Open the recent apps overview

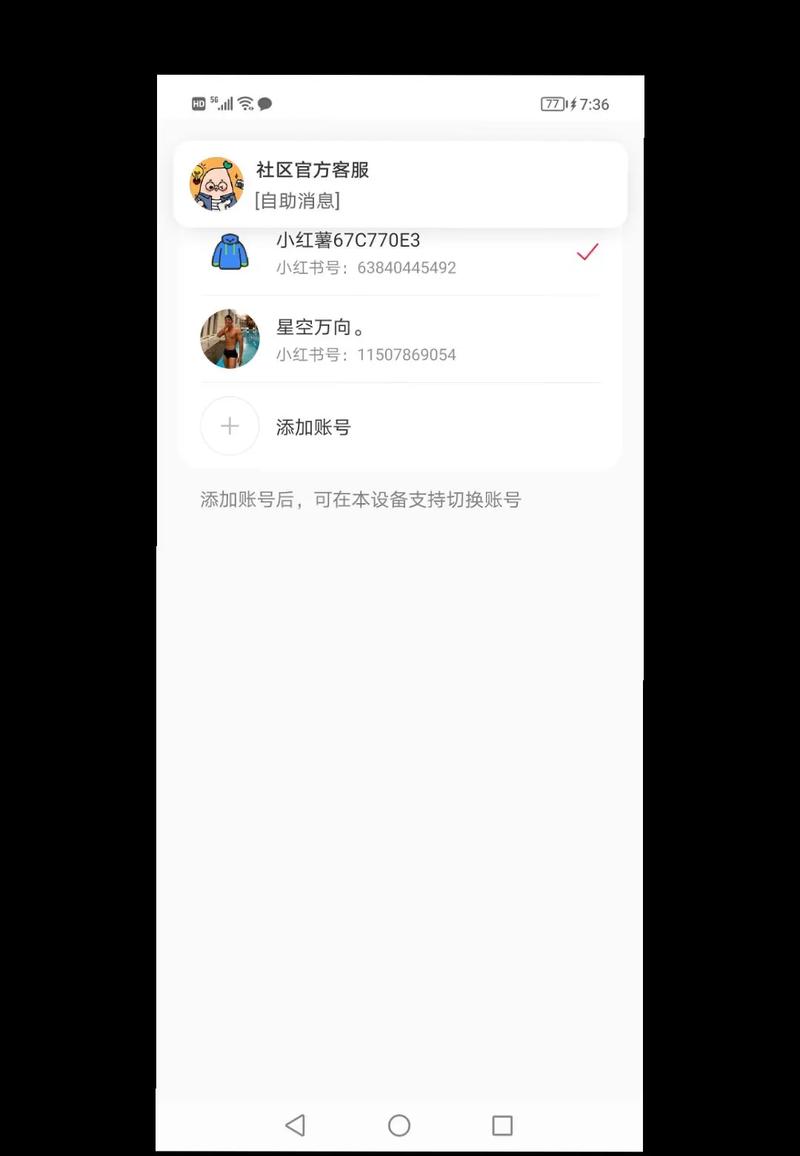tap(502, 1125)
